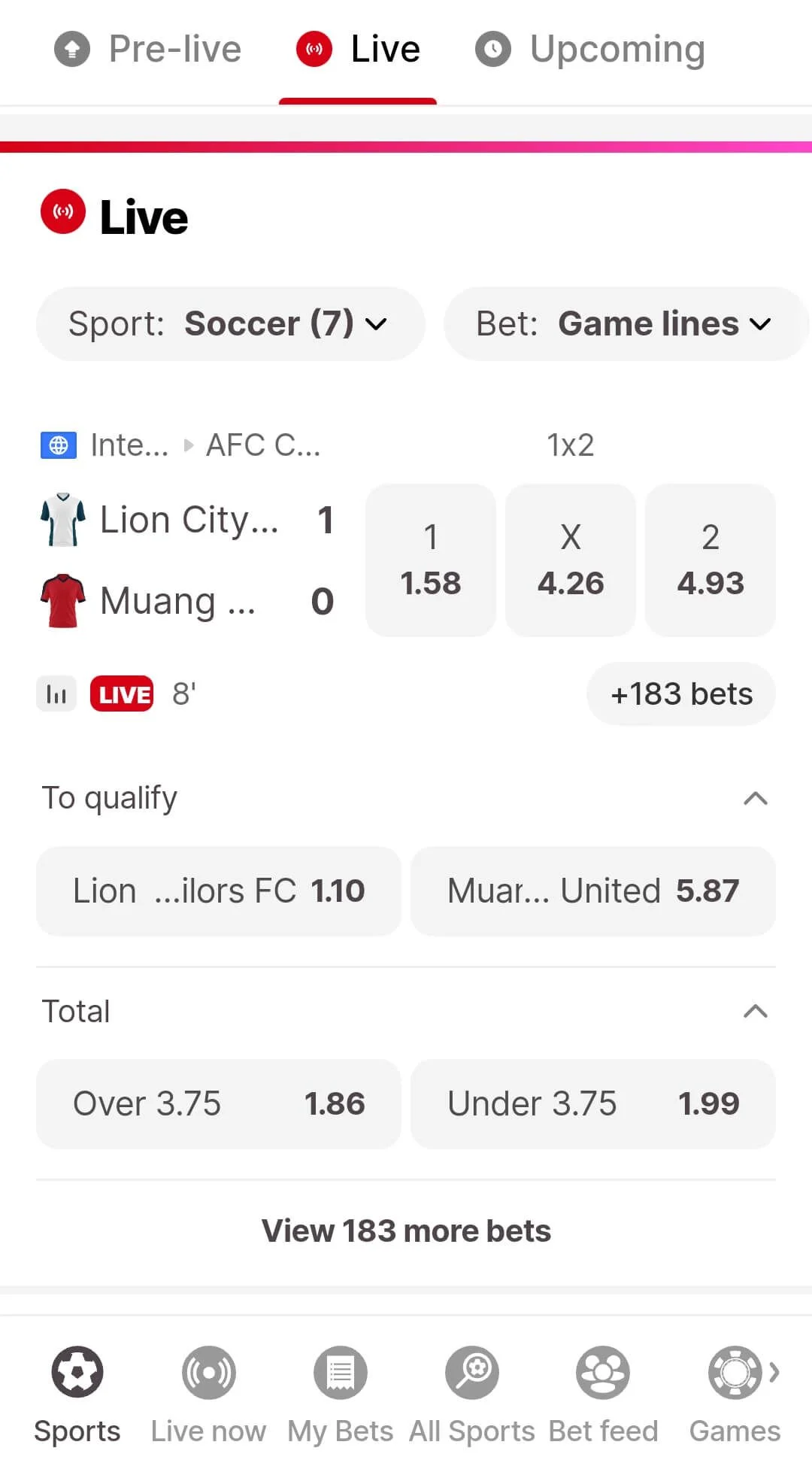
Task: Go to Live now in bottom navigation
Action: (x=208, y=1393)
